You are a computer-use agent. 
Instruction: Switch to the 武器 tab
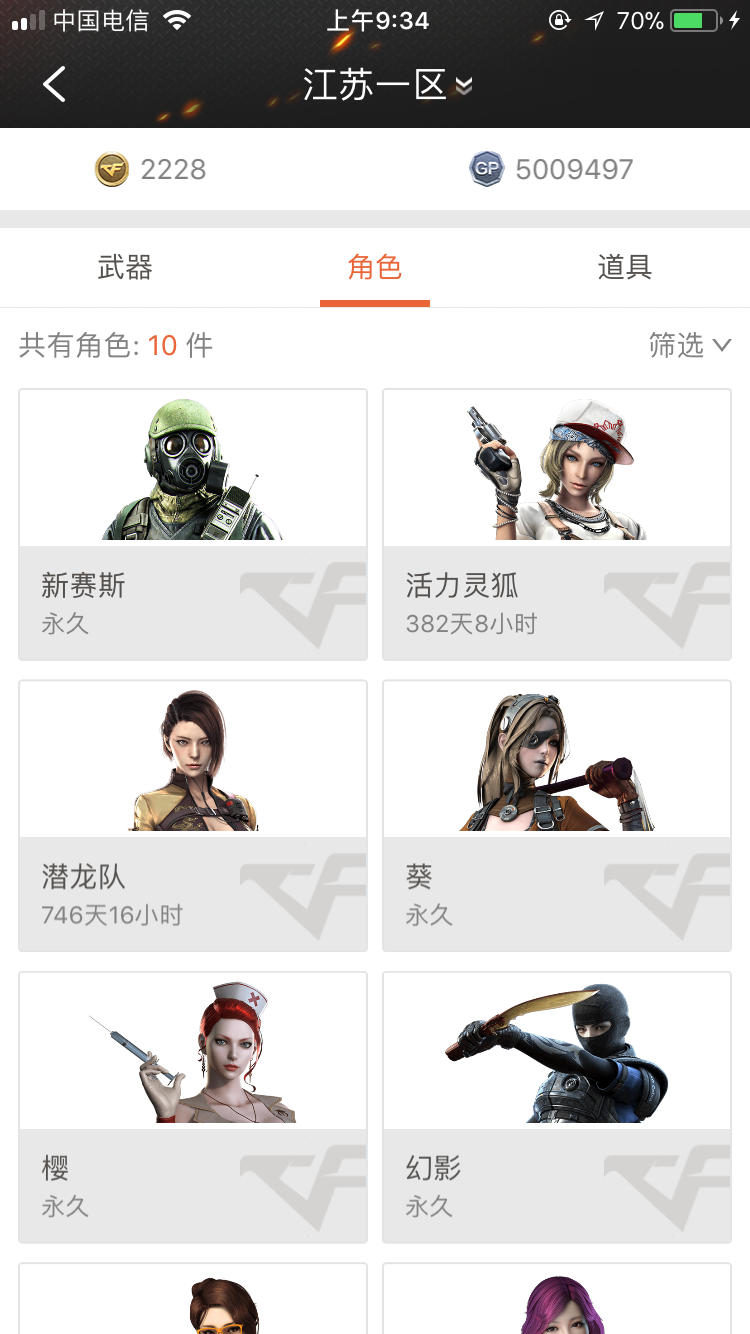[x=125, y=267]
